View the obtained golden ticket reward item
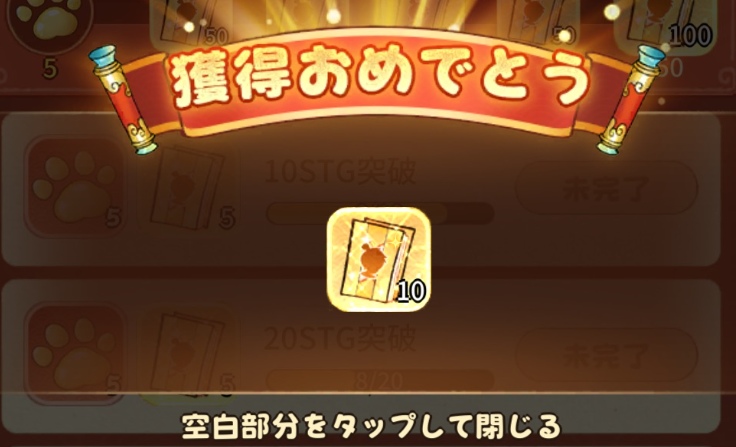 click(379, 259)
